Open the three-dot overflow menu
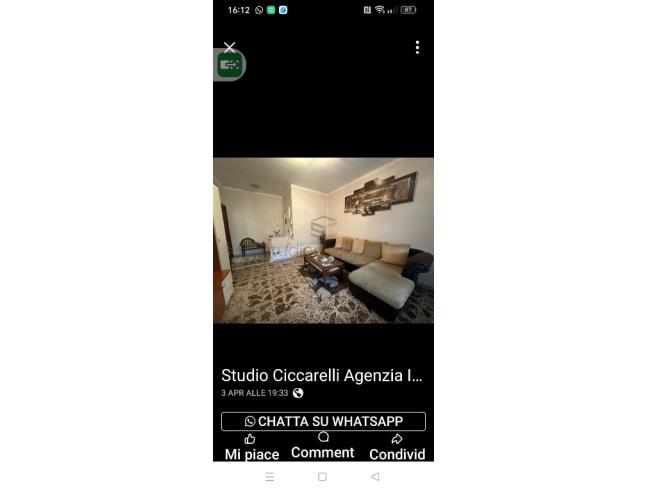The width and height of the screenshot is (648, 492). tap(417, 47)
